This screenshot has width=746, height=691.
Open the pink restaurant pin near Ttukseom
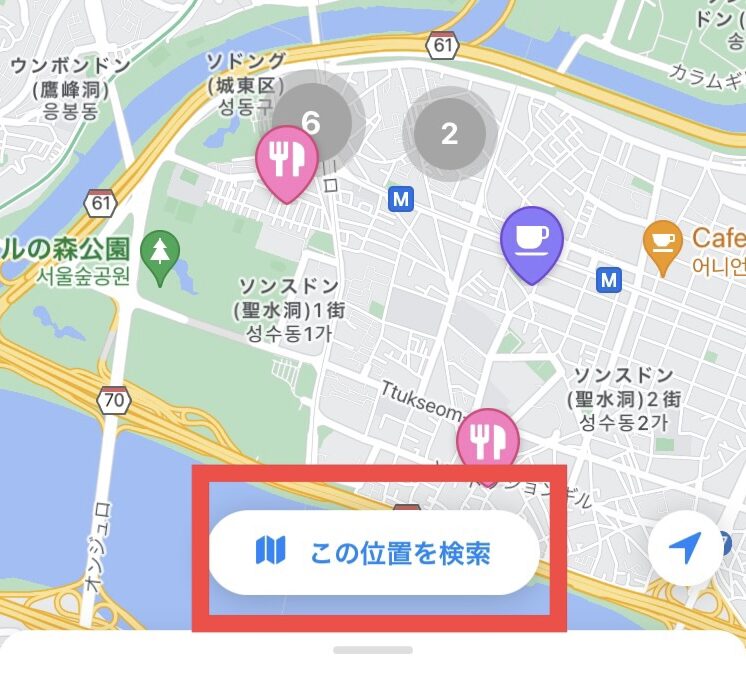pos(487,441)
